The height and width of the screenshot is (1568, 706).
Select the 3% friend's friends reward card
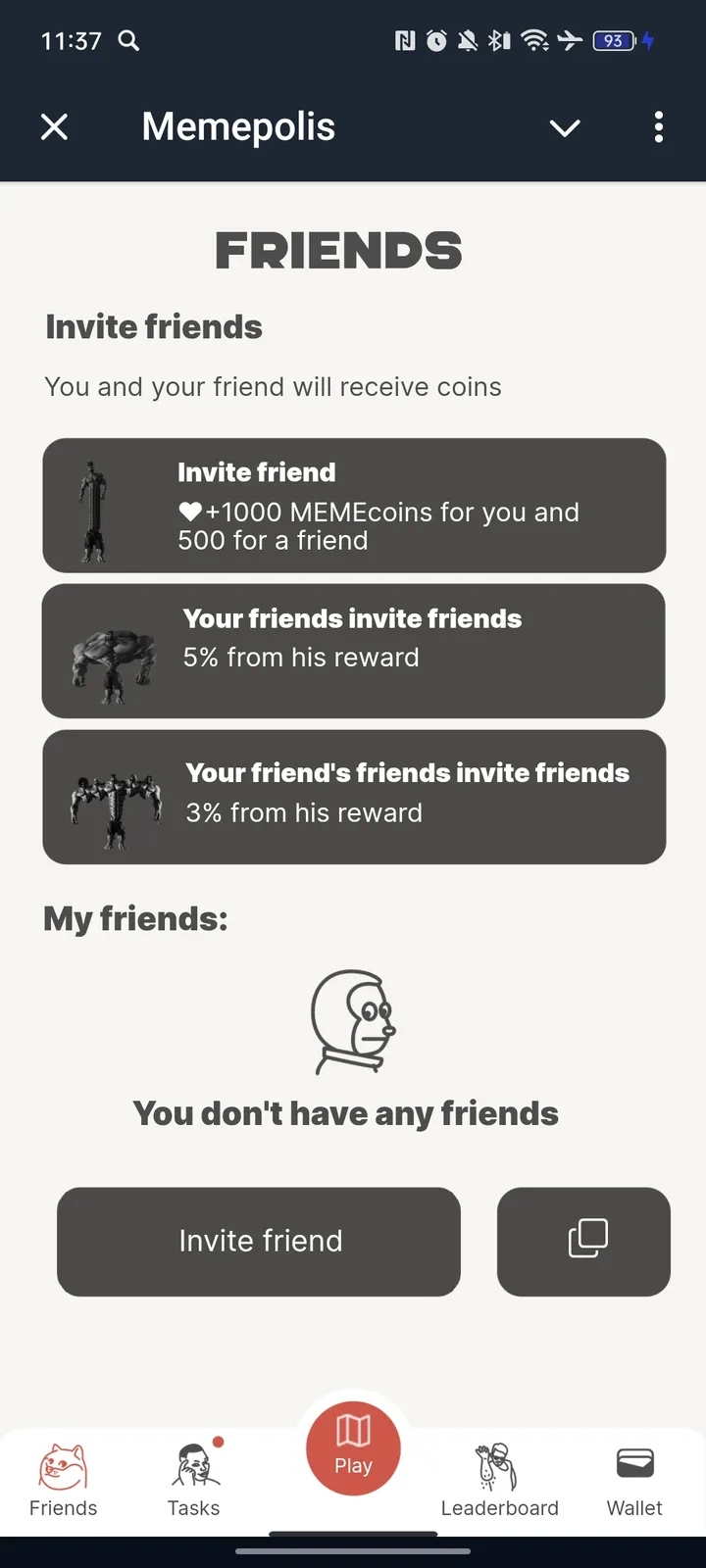click(353, 796)
